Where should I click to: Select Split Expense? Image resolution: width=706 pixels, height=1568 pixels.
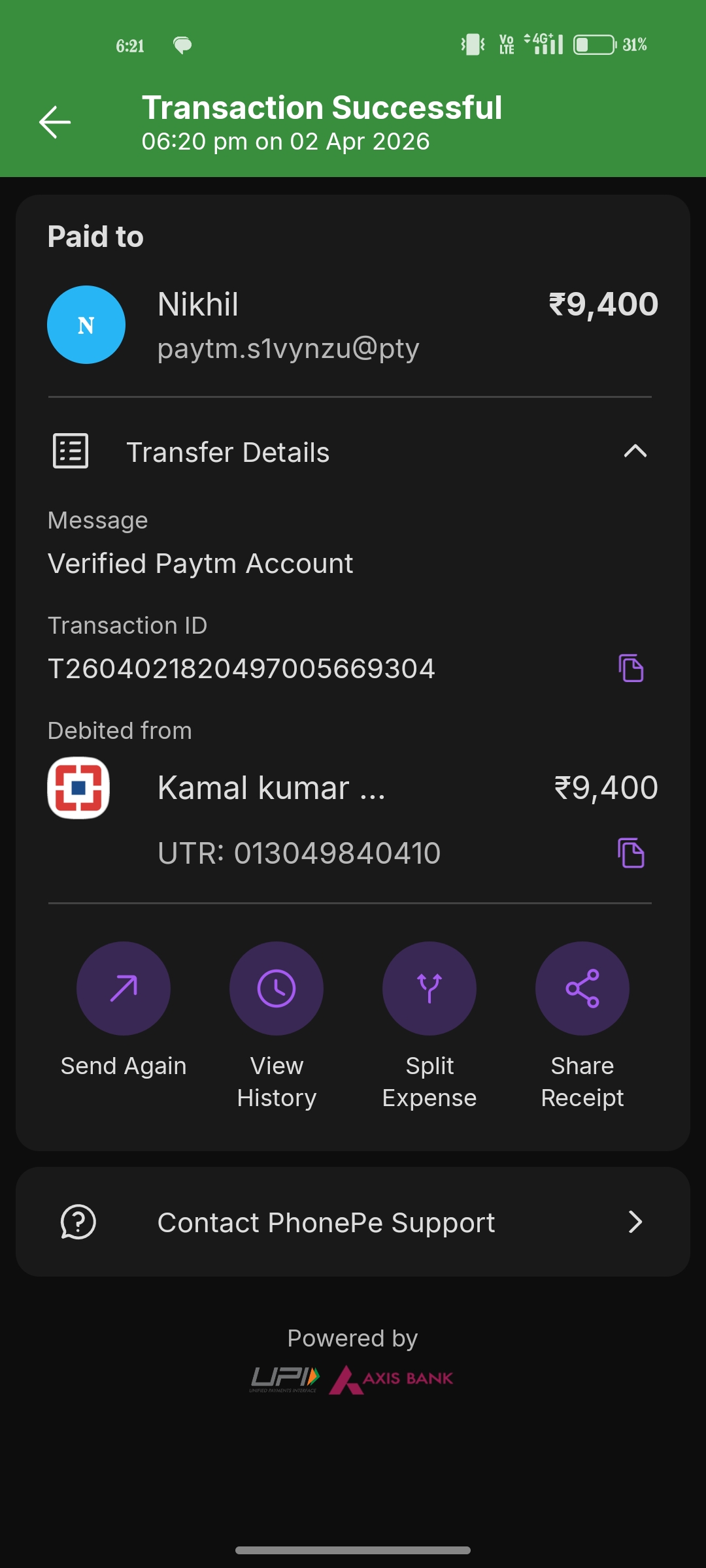pyautogui.click(x=429, y=988)
